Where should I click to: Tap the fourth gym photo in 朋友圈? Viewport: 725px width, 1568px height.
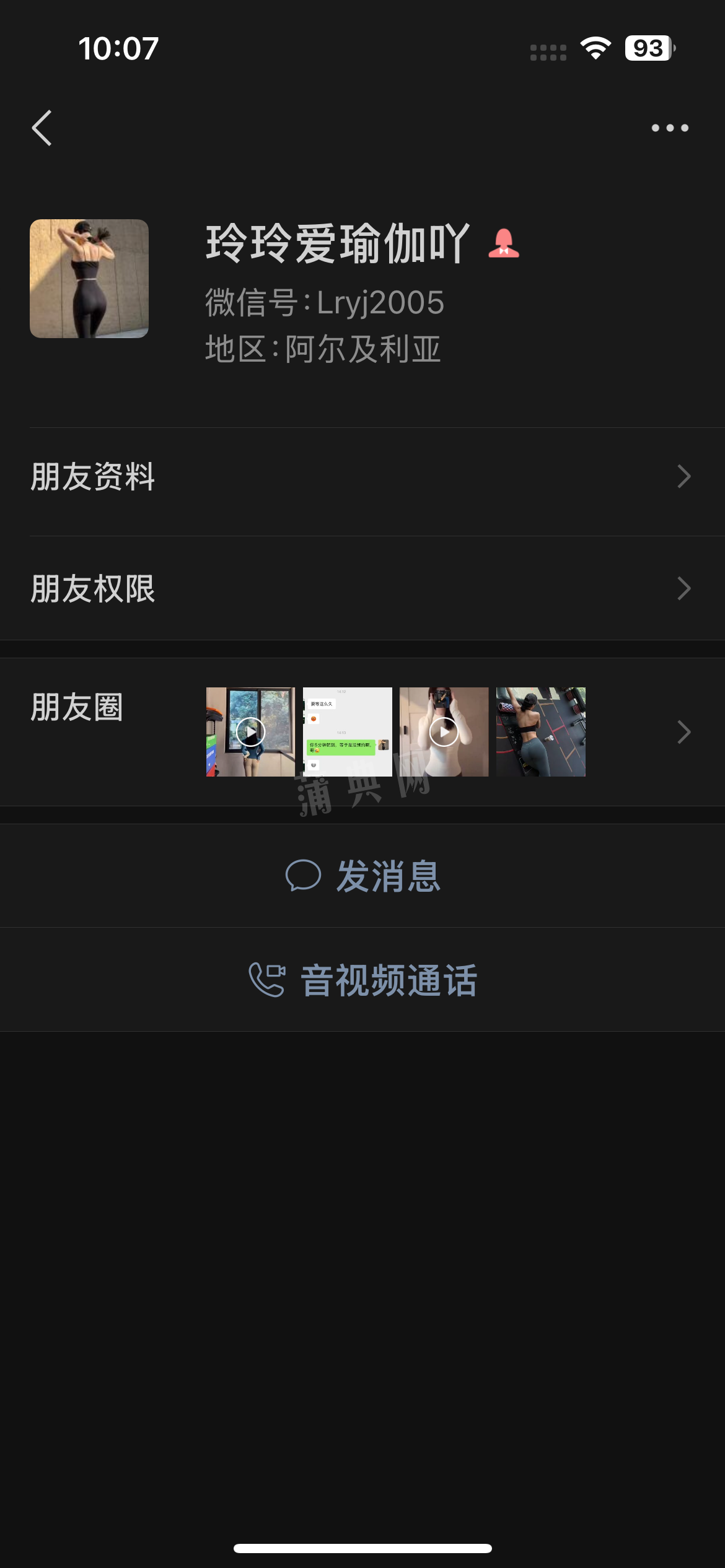541,731
